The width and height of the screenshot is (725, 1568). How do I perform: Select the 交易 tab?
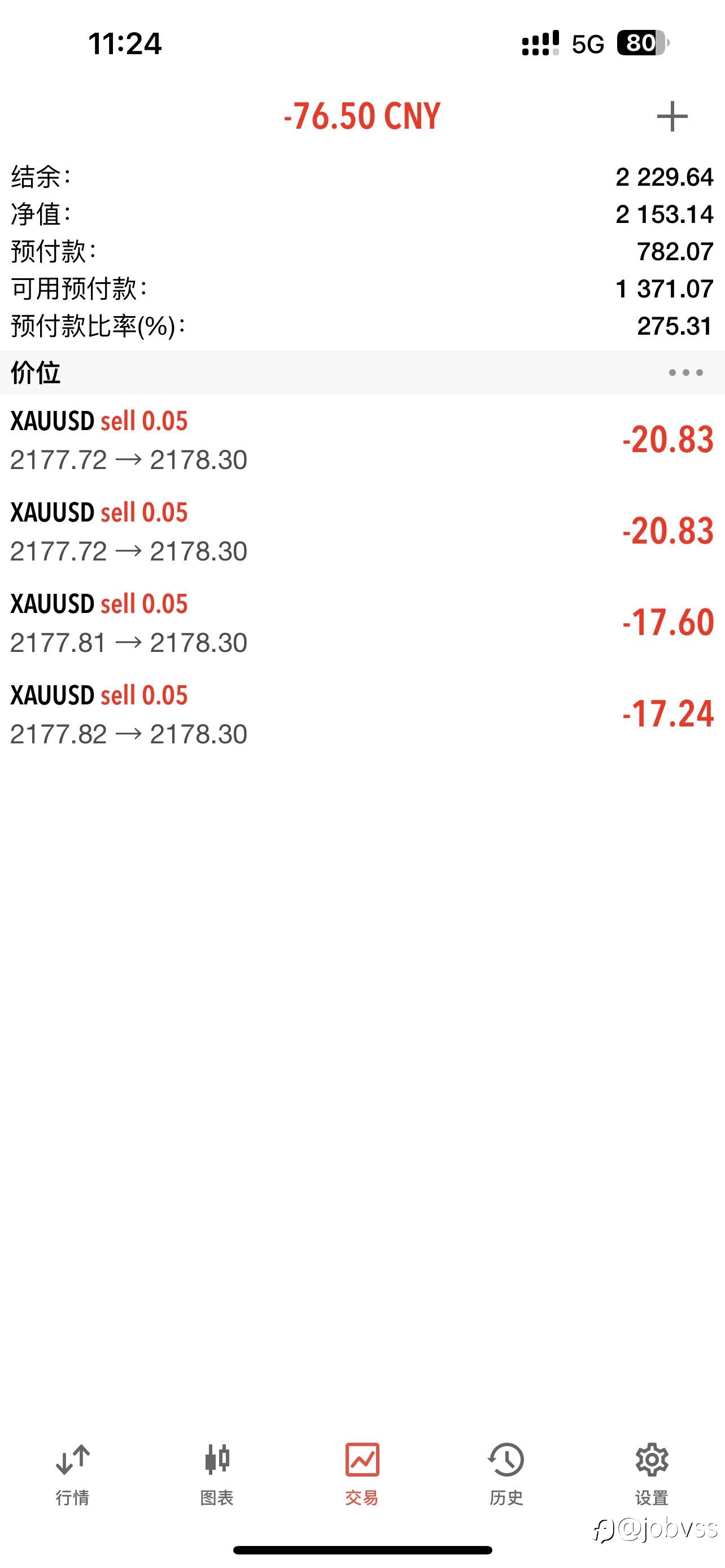[x=362, y=1474]
